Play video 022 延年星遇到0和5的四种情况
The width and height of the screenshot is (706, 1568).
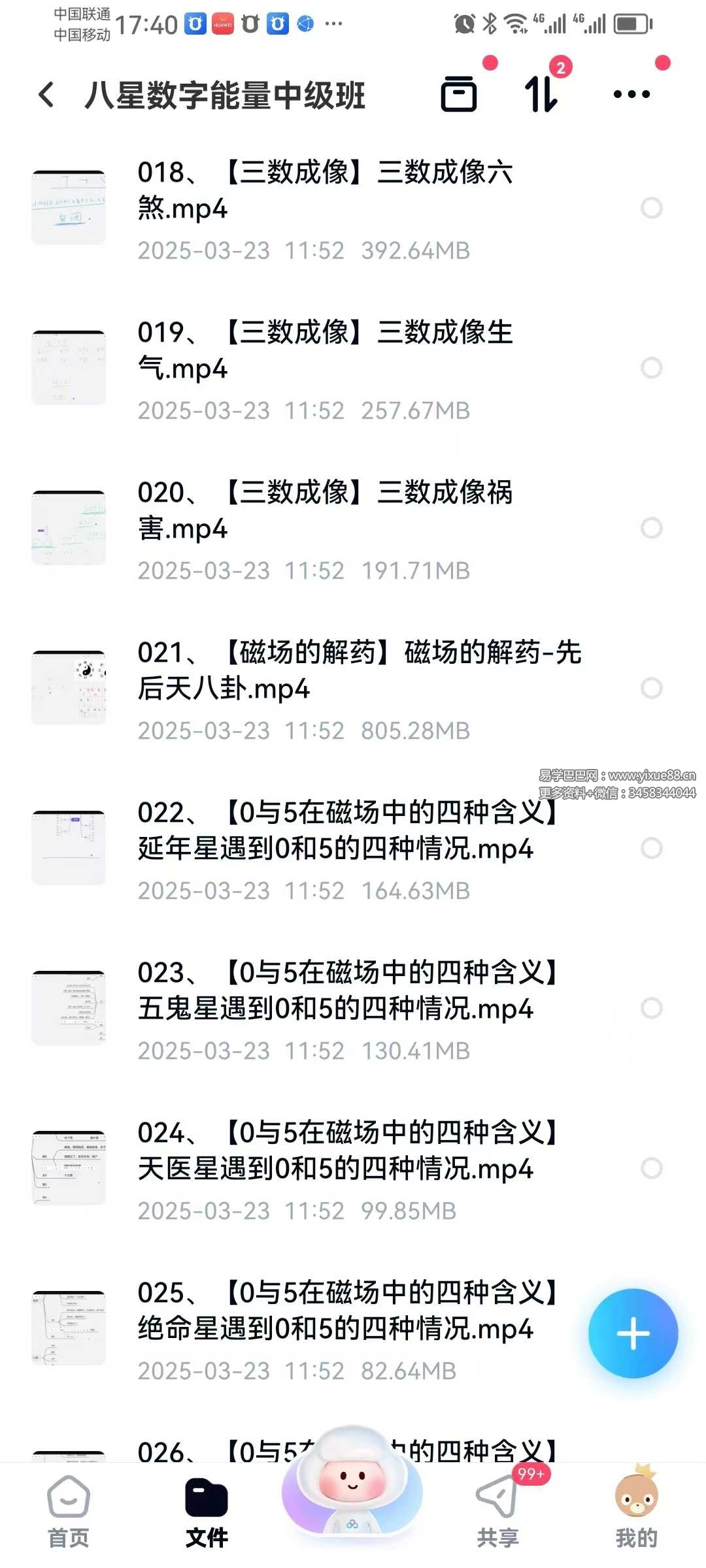click(x=335, y=830)
